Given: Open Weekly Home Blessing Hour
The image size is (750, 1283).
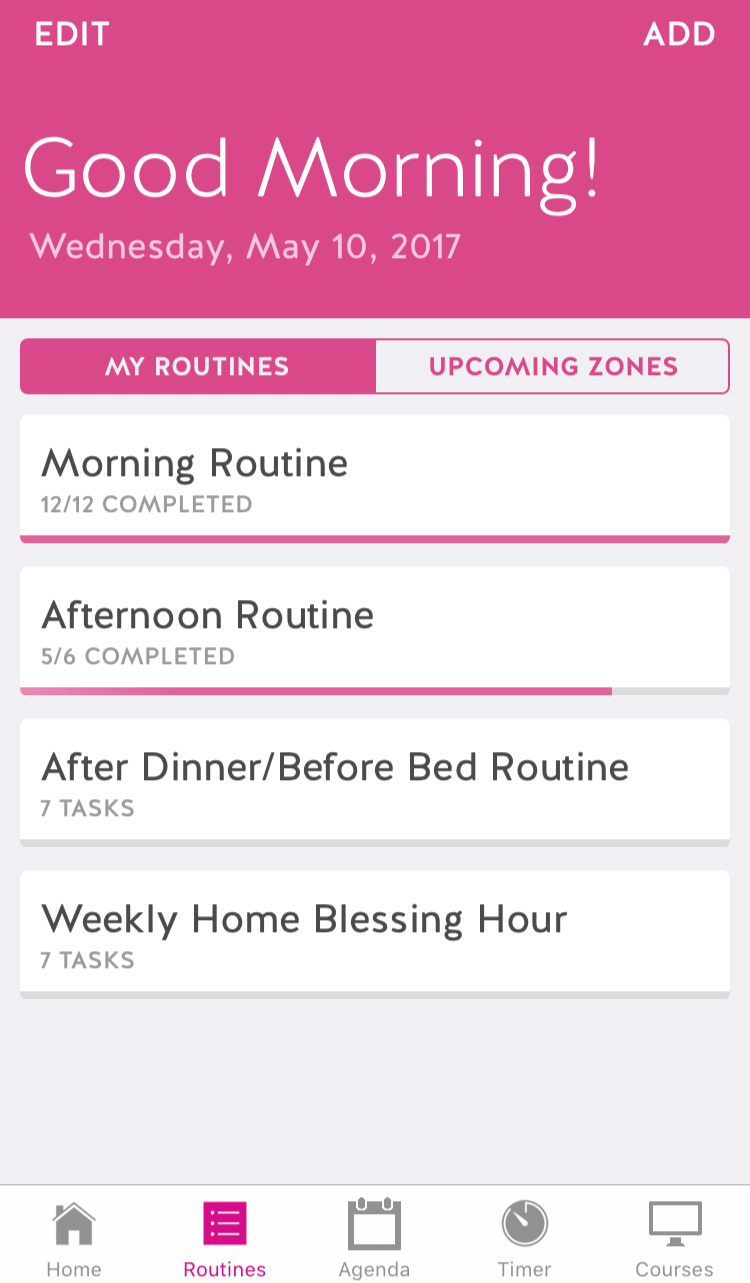Looking at the screenshot, I should 375,934.
